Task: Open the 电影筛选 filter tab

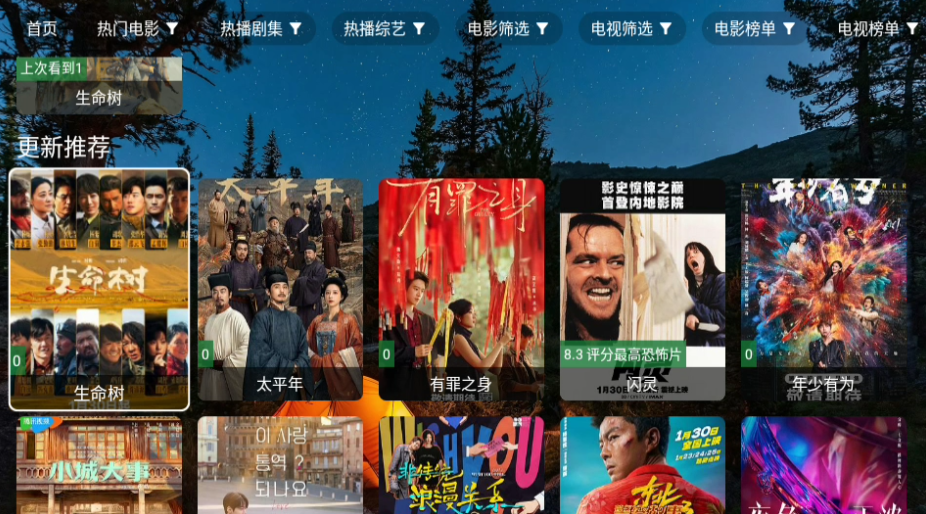Action: [x=509, y=29]
